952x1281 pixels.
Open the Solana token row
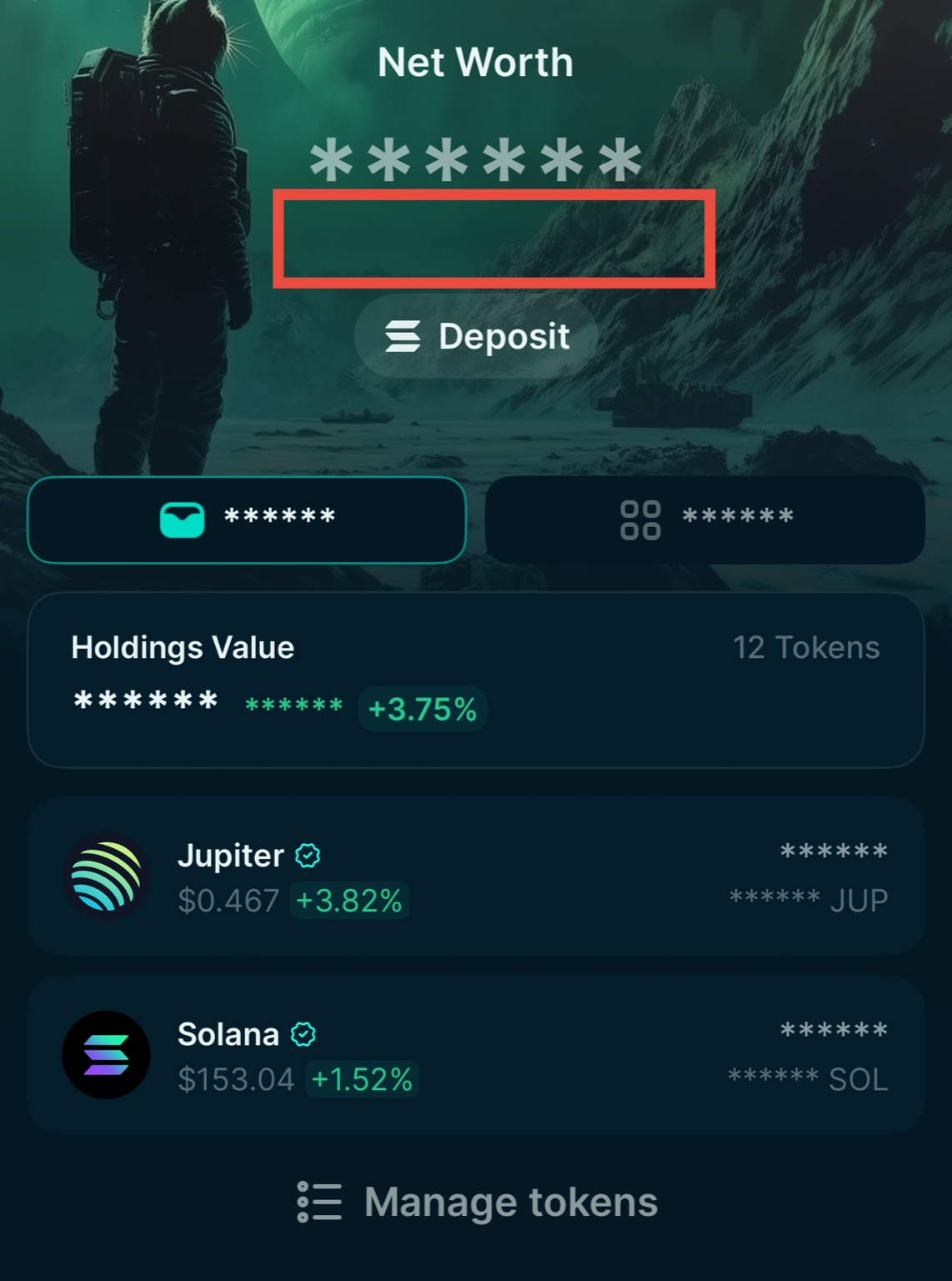click(x=475, y=1055)
